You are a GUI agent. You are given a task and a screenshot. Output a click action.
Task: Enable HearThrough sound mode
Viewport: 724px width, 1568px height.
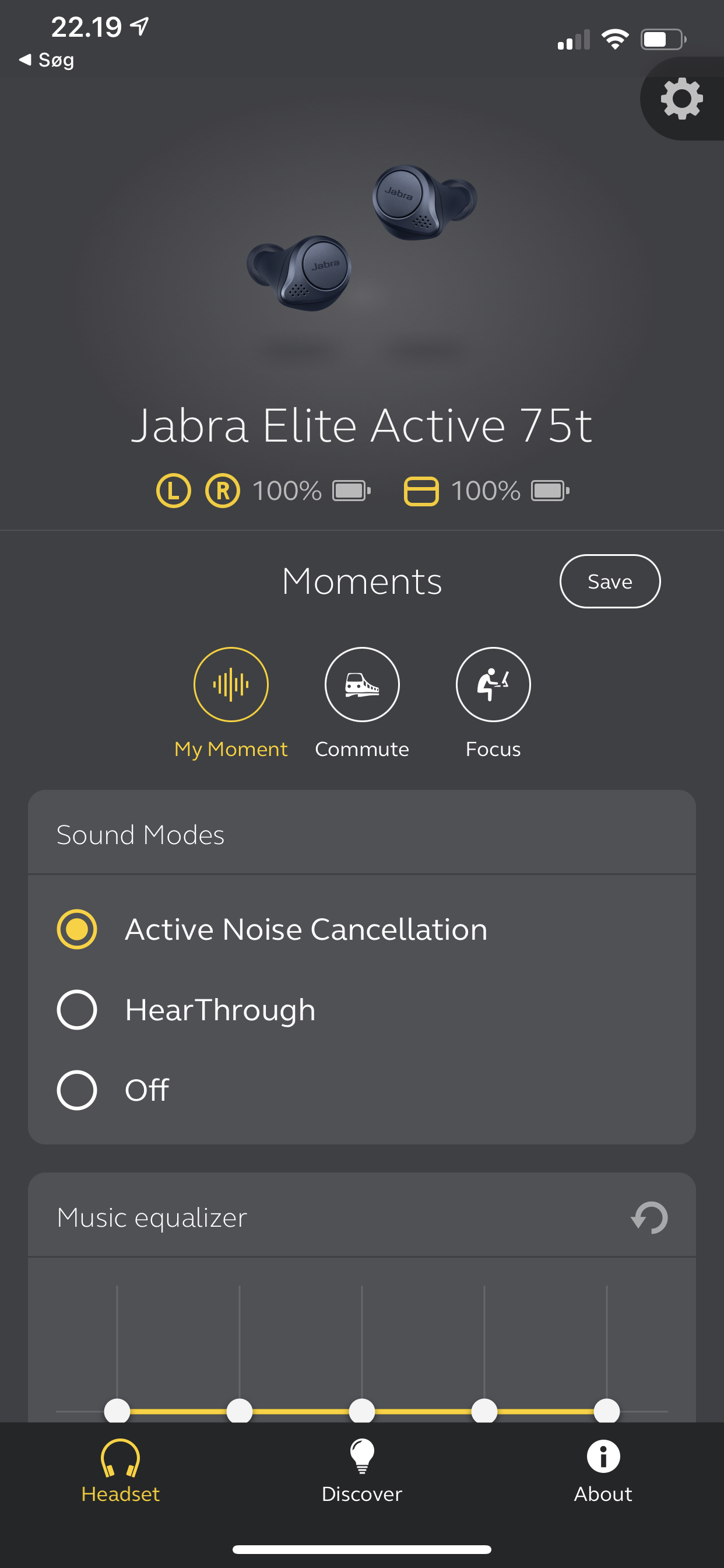[78, 1010]
